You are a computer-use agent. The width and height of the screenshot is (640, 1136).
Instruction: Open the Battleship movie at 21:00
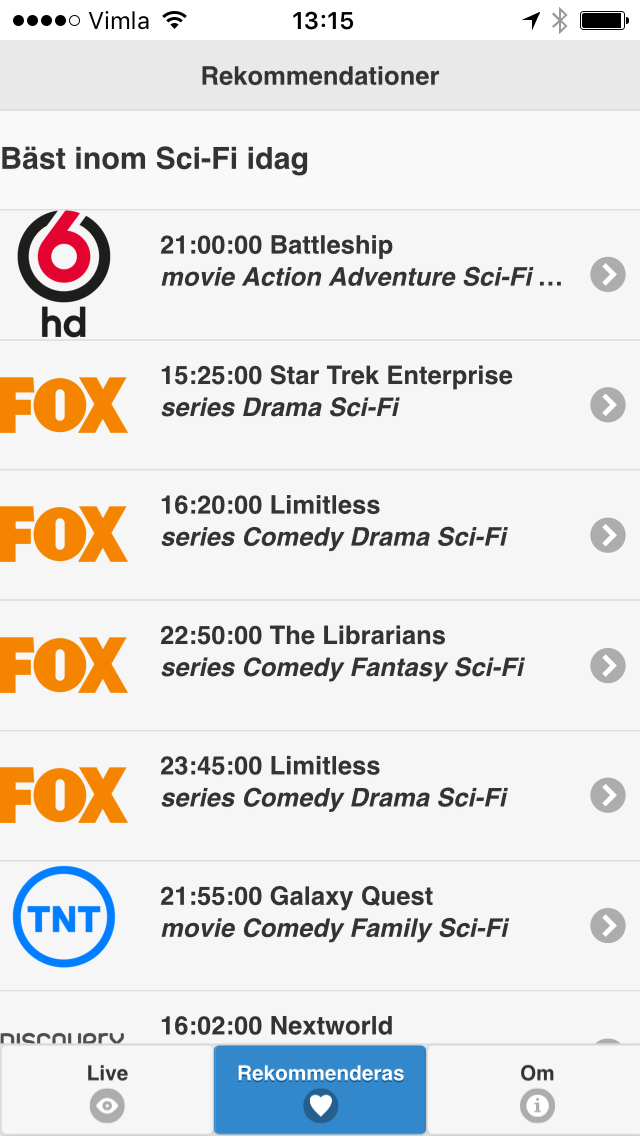point(320,275)
